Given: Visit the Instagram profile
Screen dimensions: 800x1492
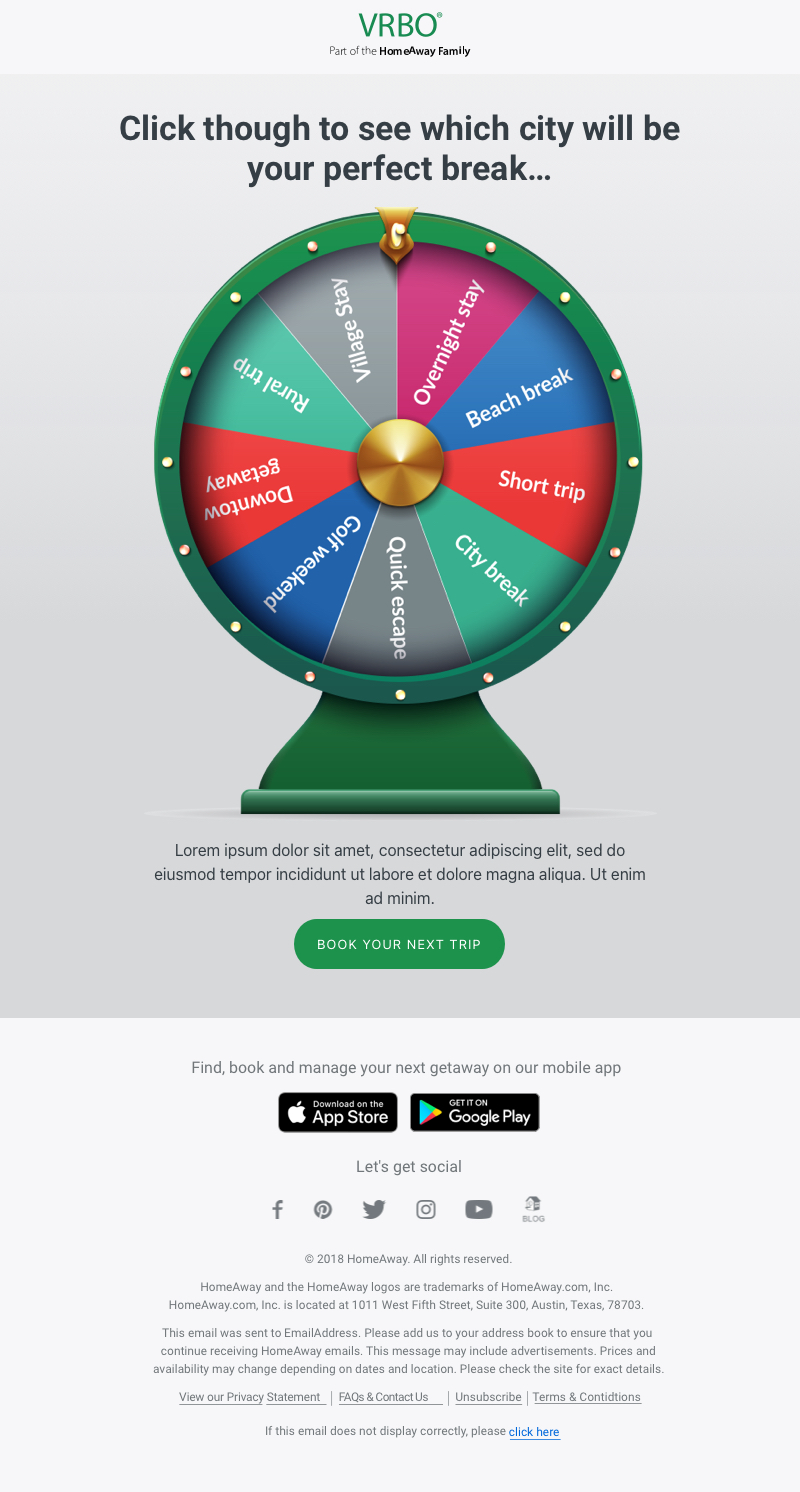Looking at the screenshot, I should click(426, 1210).
